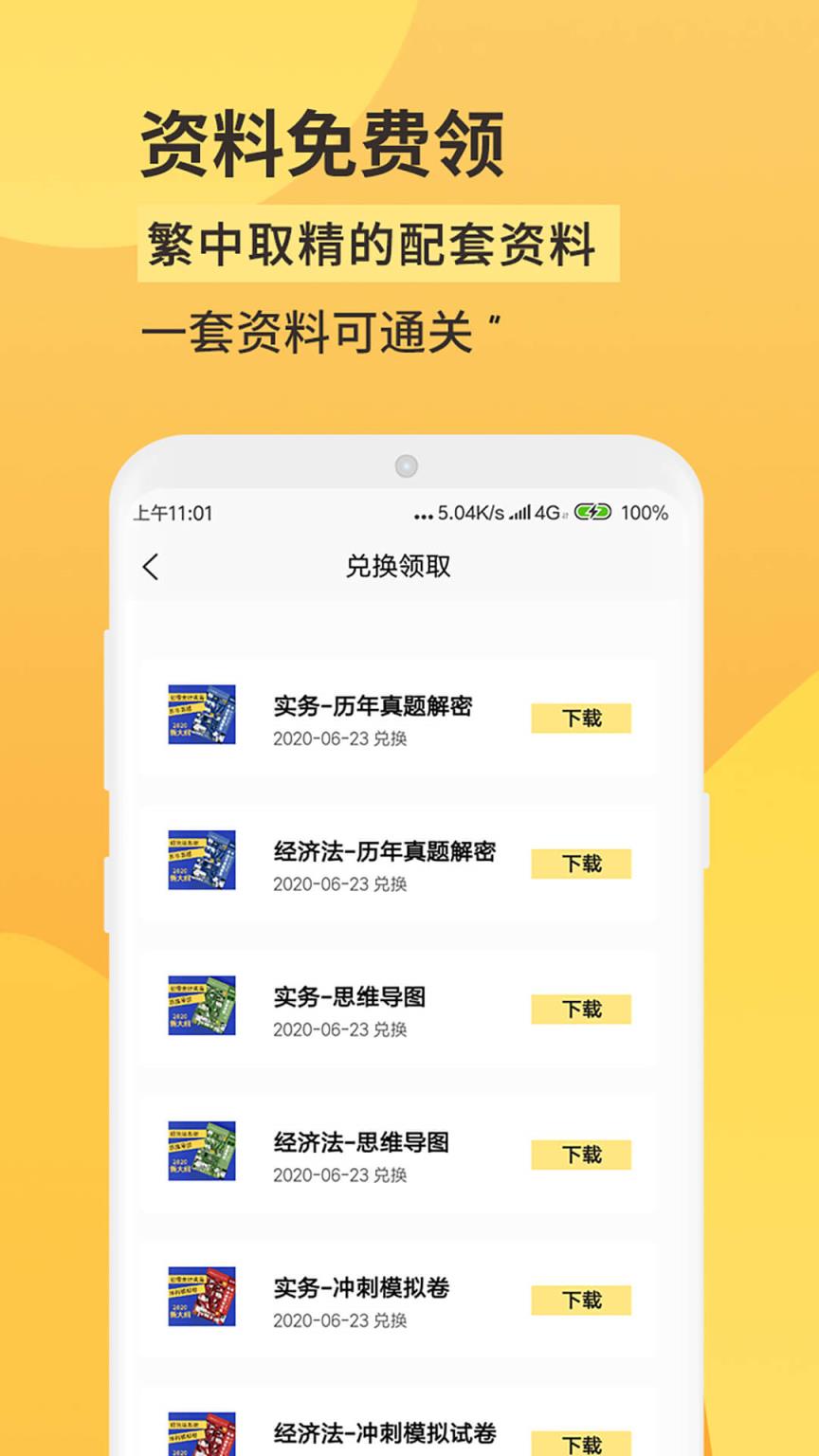
Task: Download 实务-冲刺模拟卷 with its 下载 button
Action: (581, 1301)
